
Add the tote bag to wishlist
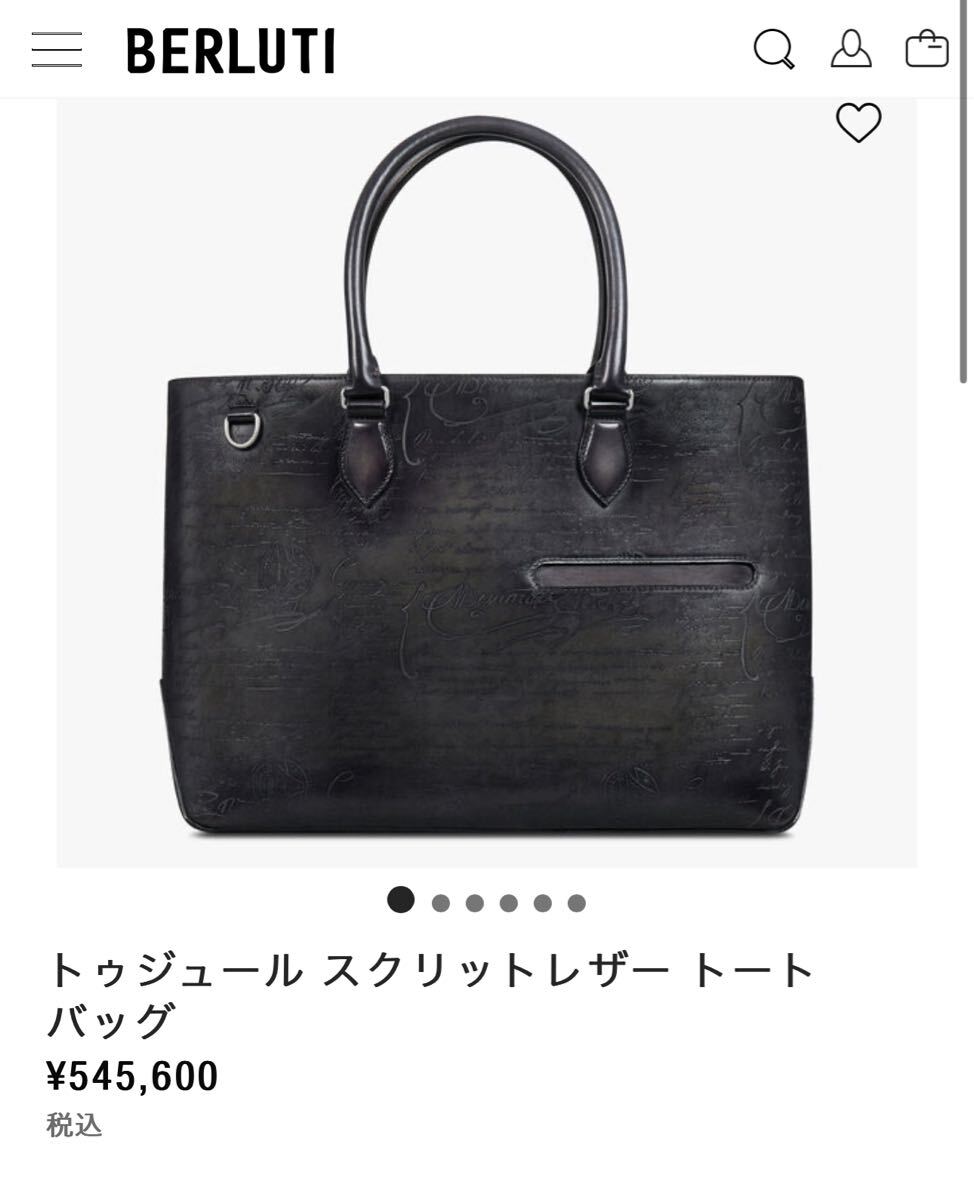click(858, 123)
